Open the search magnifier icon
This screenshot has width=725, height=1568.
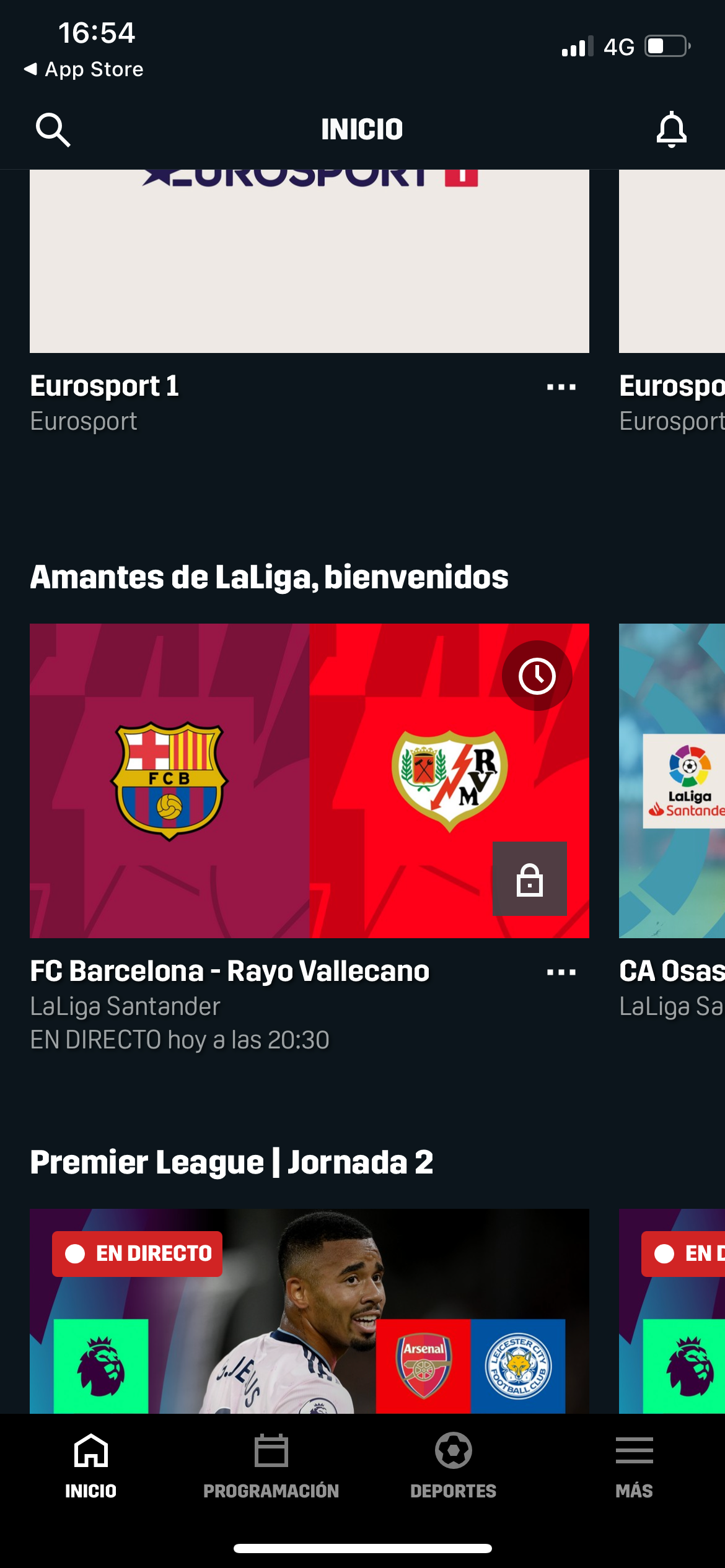point(53,129)
